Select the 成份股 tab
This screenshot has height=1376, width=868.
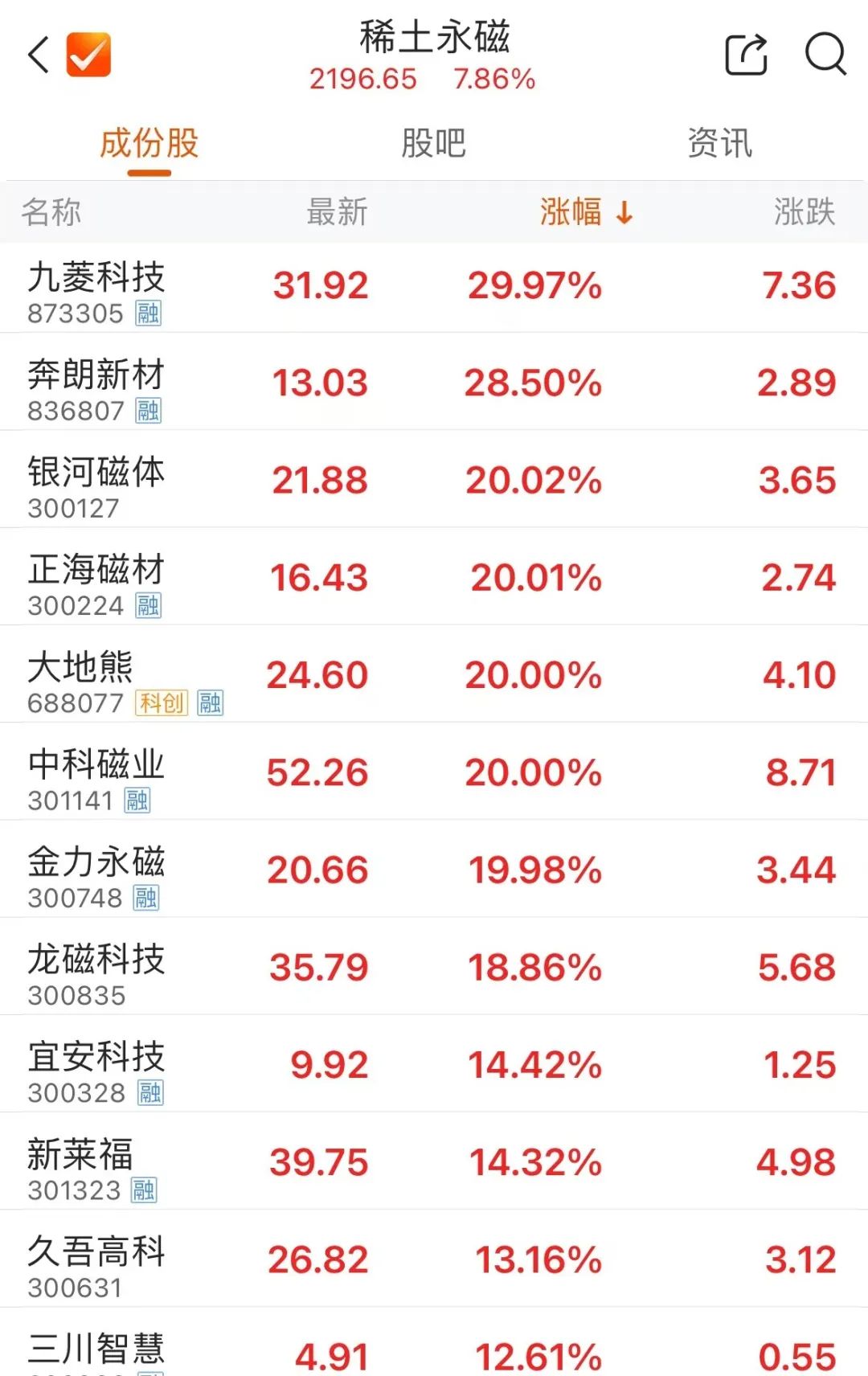coord(149,144)
